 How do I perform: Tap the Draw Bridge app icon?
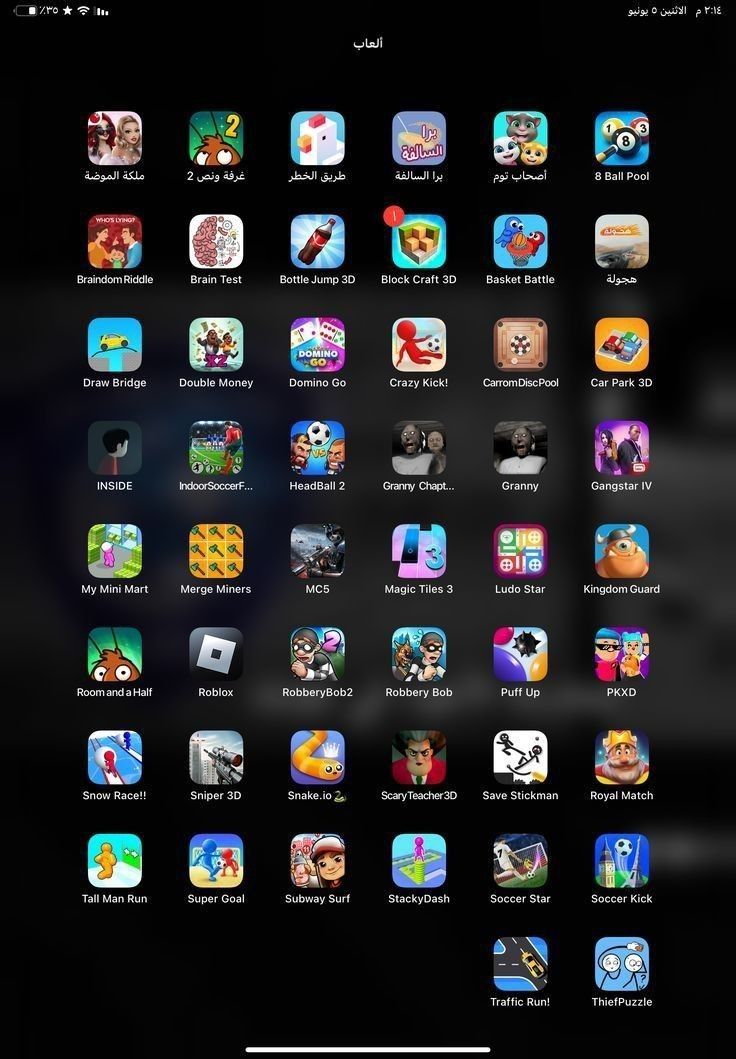[115, 344]
